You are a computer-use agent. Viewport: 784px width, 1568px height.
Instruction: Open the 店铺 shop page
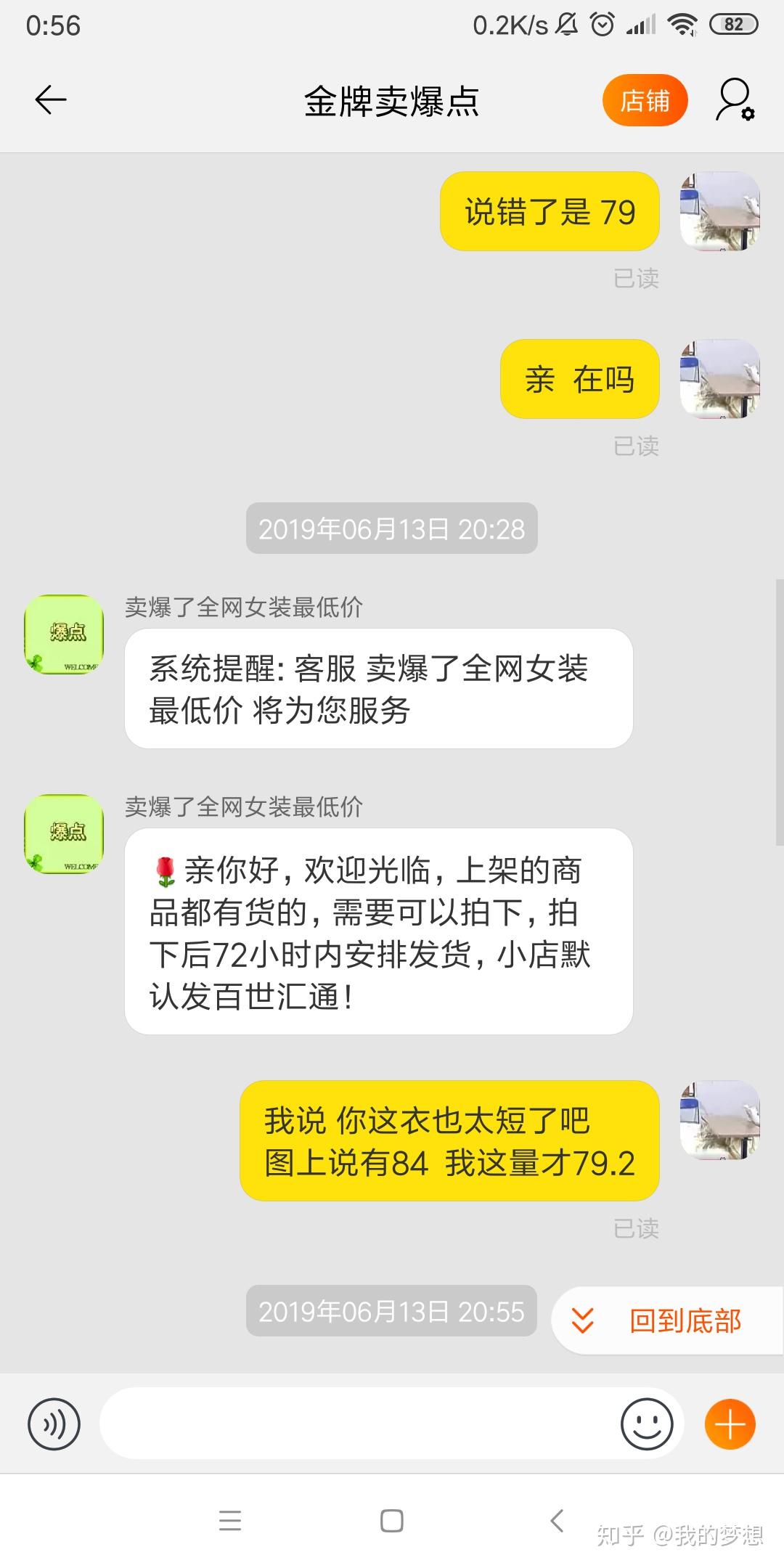[645, 100]
